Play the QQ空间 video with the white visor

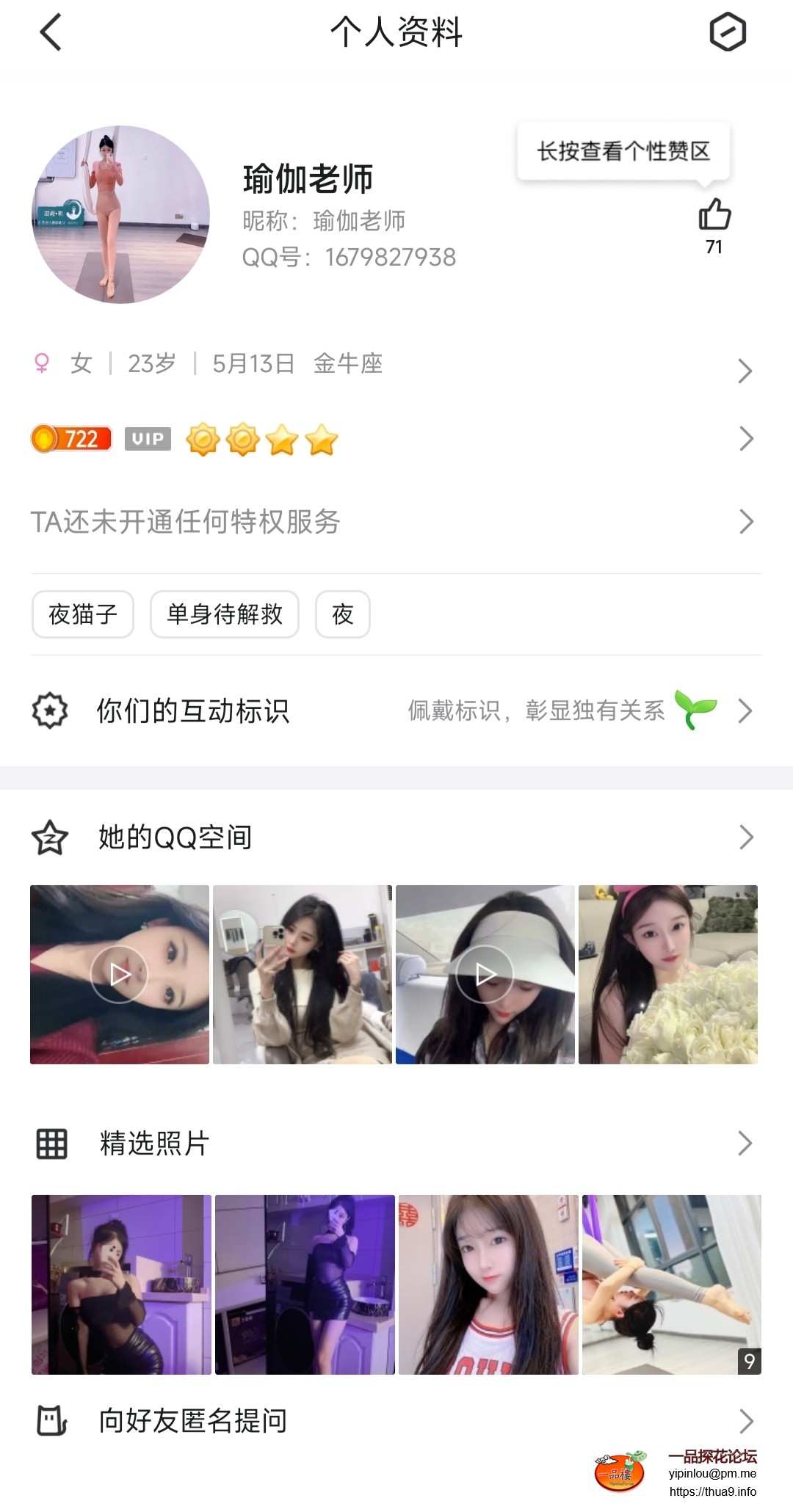485,975
